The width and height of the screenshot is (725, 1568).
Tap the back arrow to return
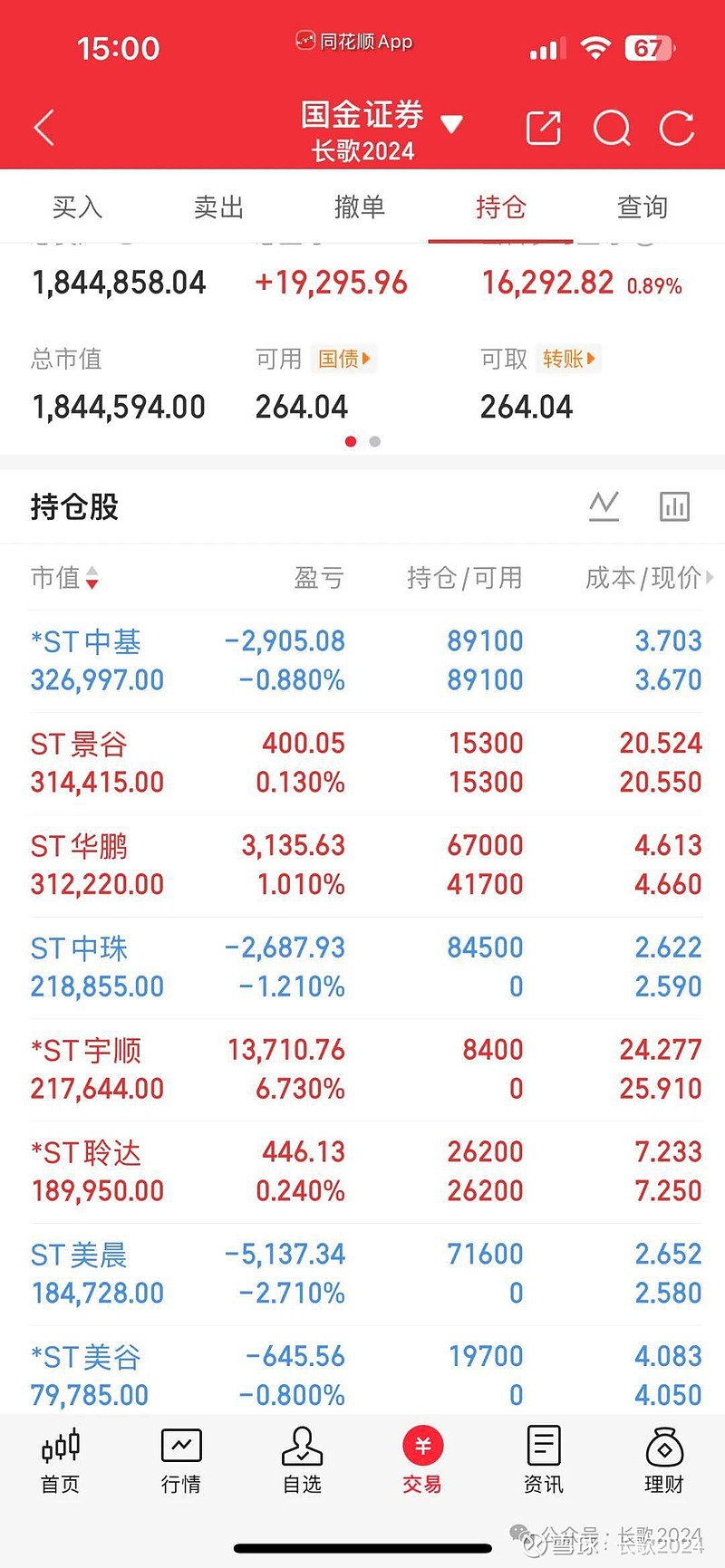43,127
